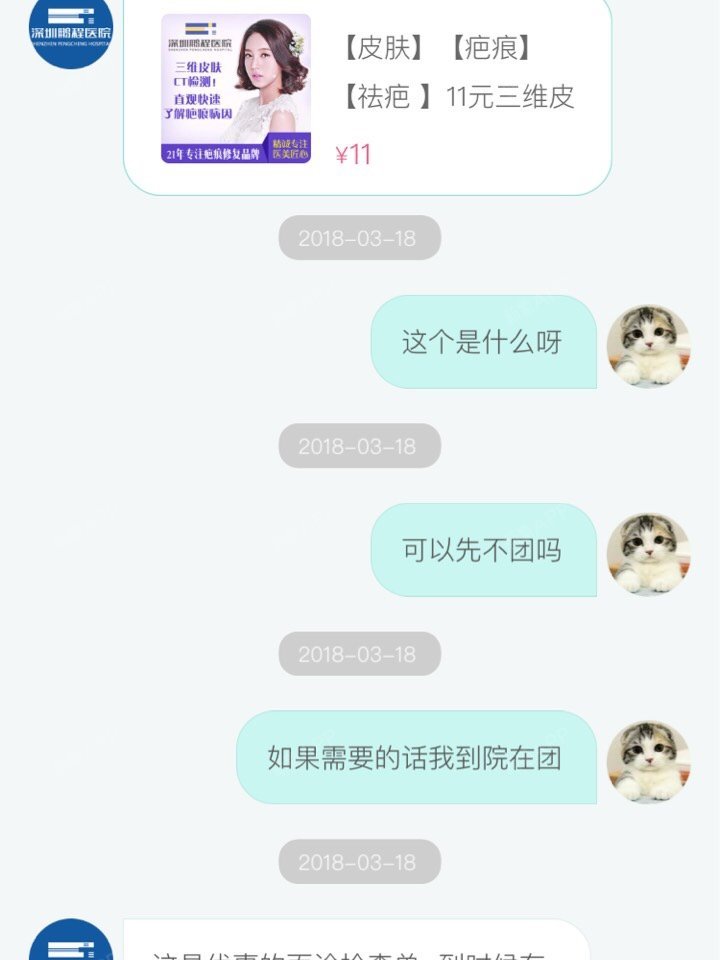Open the cat avatar next to 如果需要的话我到院在团

click(x=648, y=761)
